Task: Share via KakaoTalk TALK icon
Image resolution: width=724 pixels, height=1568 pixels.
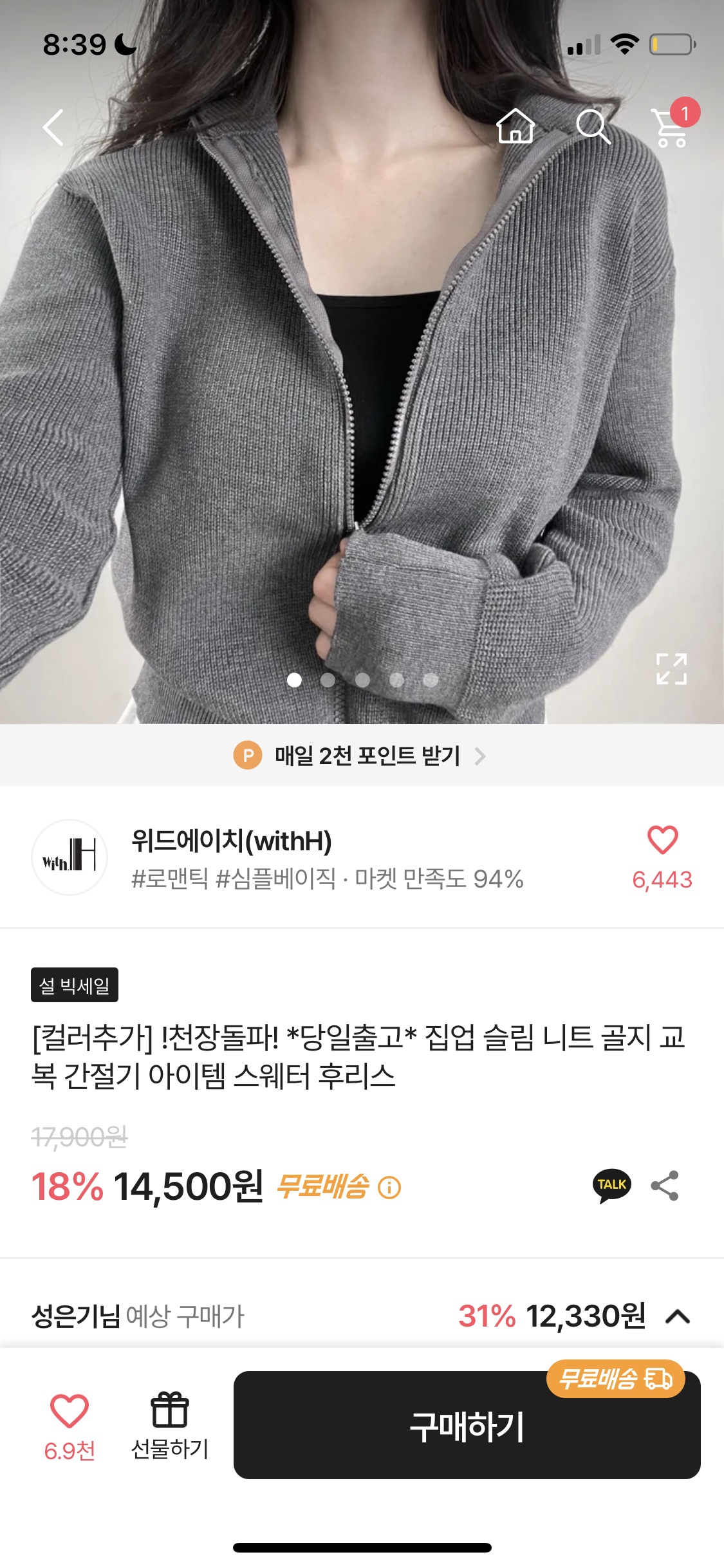Action: tap(611, 1186)
